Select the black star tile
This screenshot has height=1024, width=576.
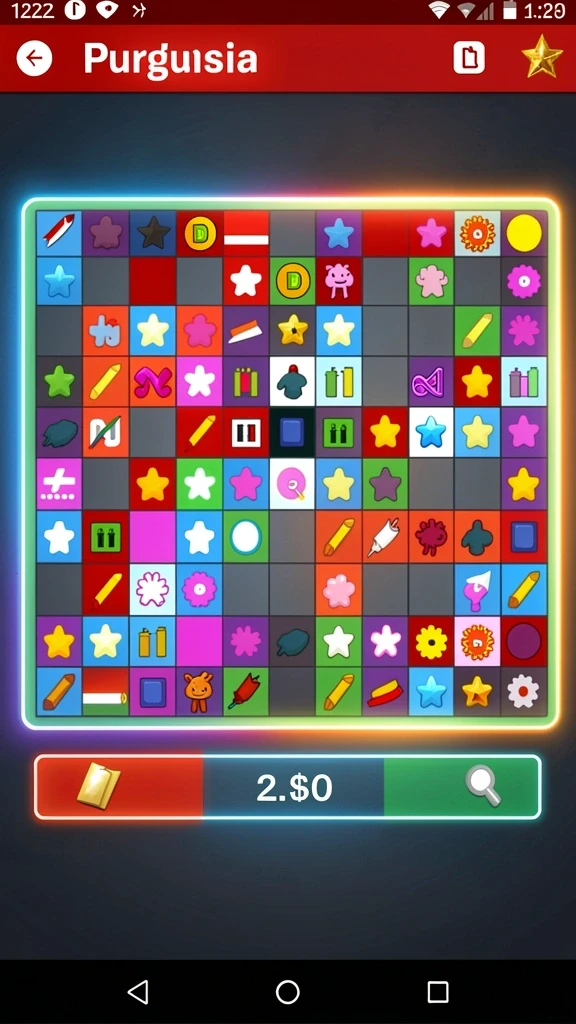coord(153,233)
